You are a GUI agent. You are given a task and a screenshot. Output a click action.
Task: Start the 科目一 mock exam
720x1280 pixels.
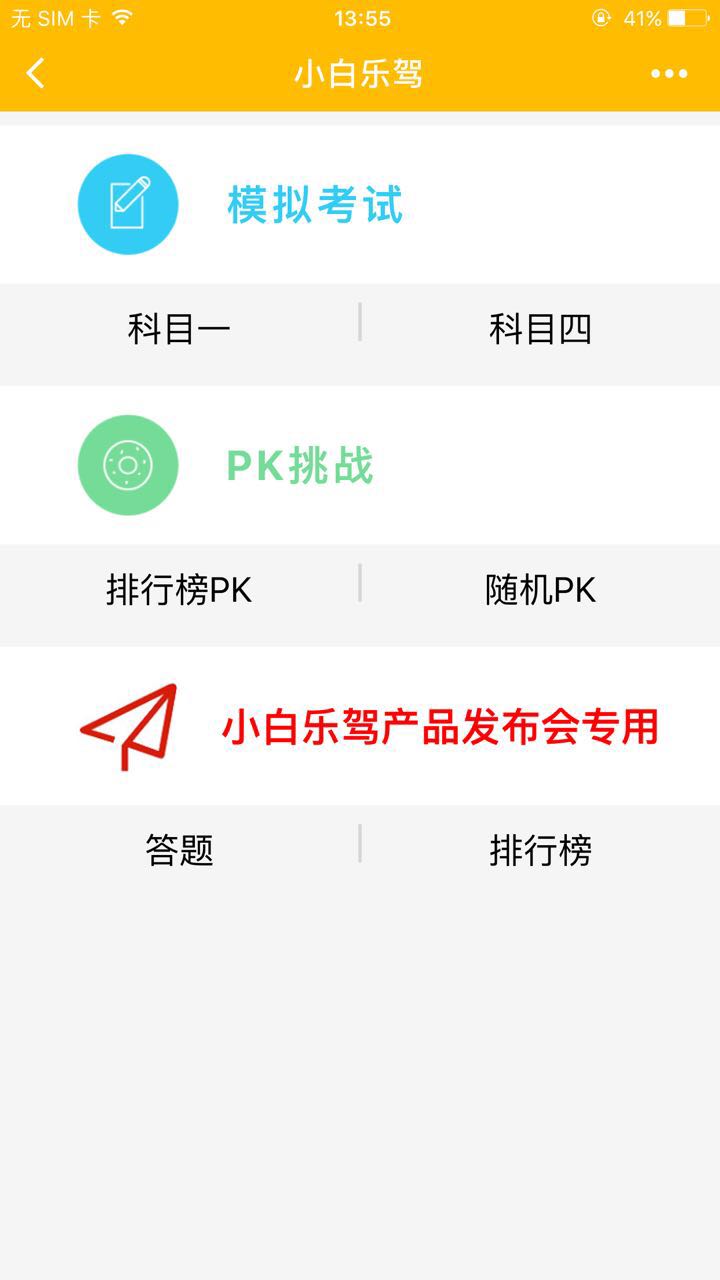pos(179,330)
